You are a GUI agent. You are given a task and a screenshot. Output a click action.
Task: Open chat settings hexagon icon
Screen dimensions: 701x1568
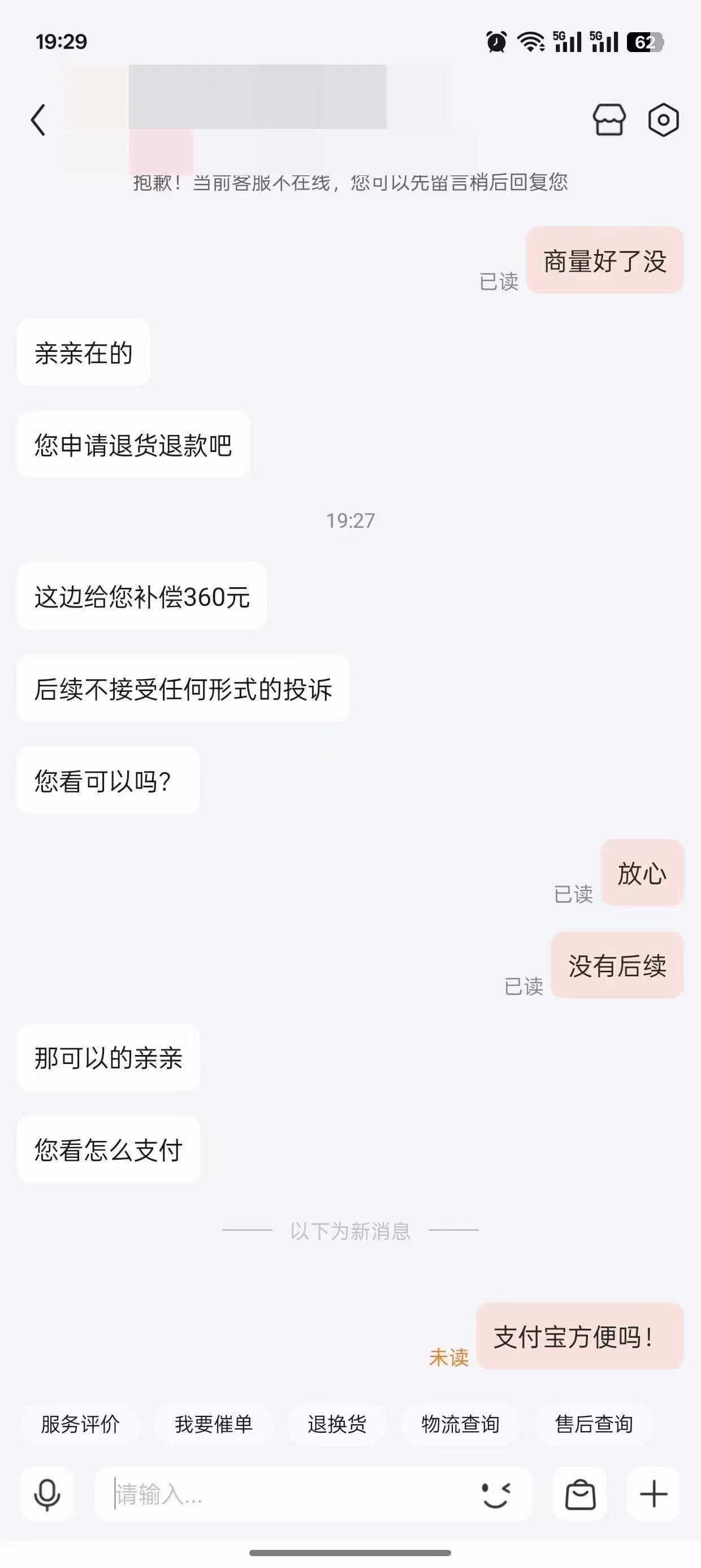663,119
